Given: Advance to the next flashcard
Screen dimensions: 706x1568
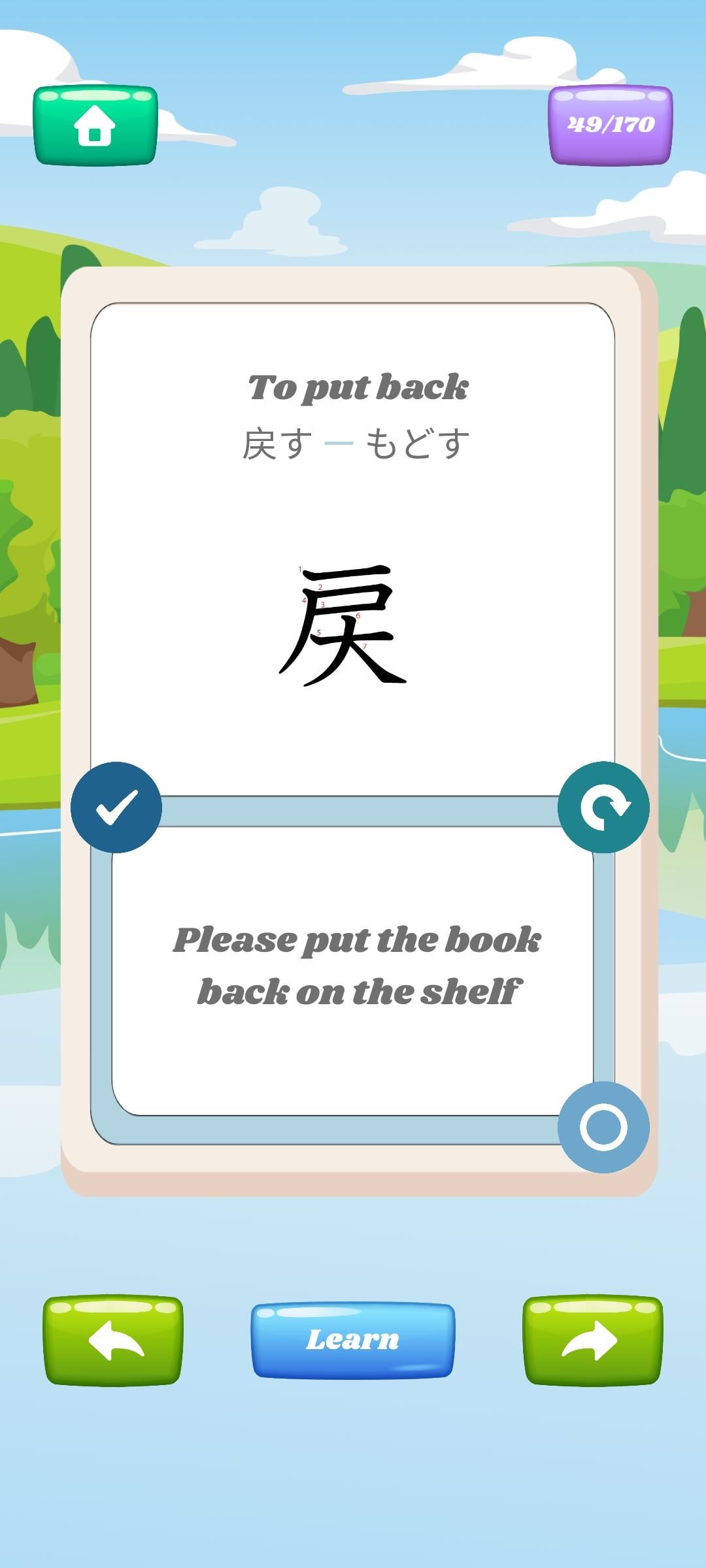Looking at the screenshot, I should (x=592, y=1339).
